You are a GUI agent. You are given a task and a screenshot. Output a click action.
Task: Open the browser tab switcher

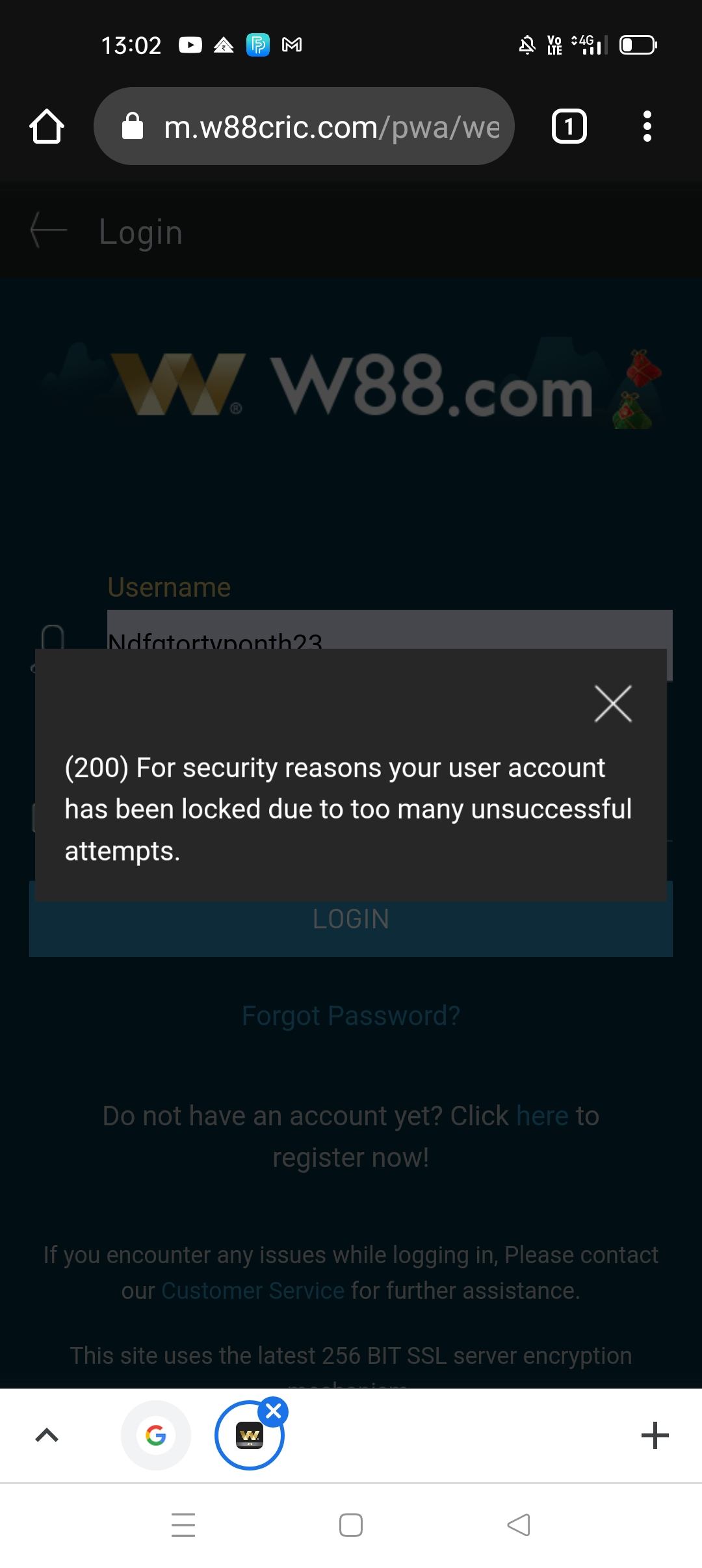(x=569, y=126)
